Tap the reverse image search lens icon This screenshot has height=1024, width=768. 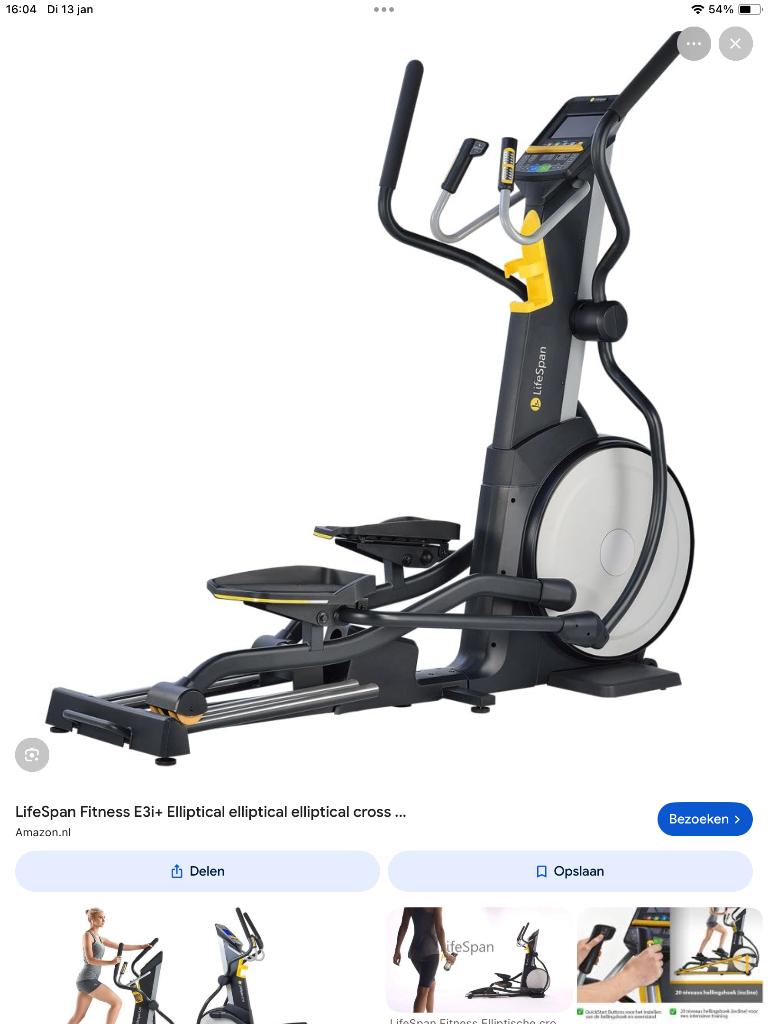pyautogui.click(x=32, y=755)
